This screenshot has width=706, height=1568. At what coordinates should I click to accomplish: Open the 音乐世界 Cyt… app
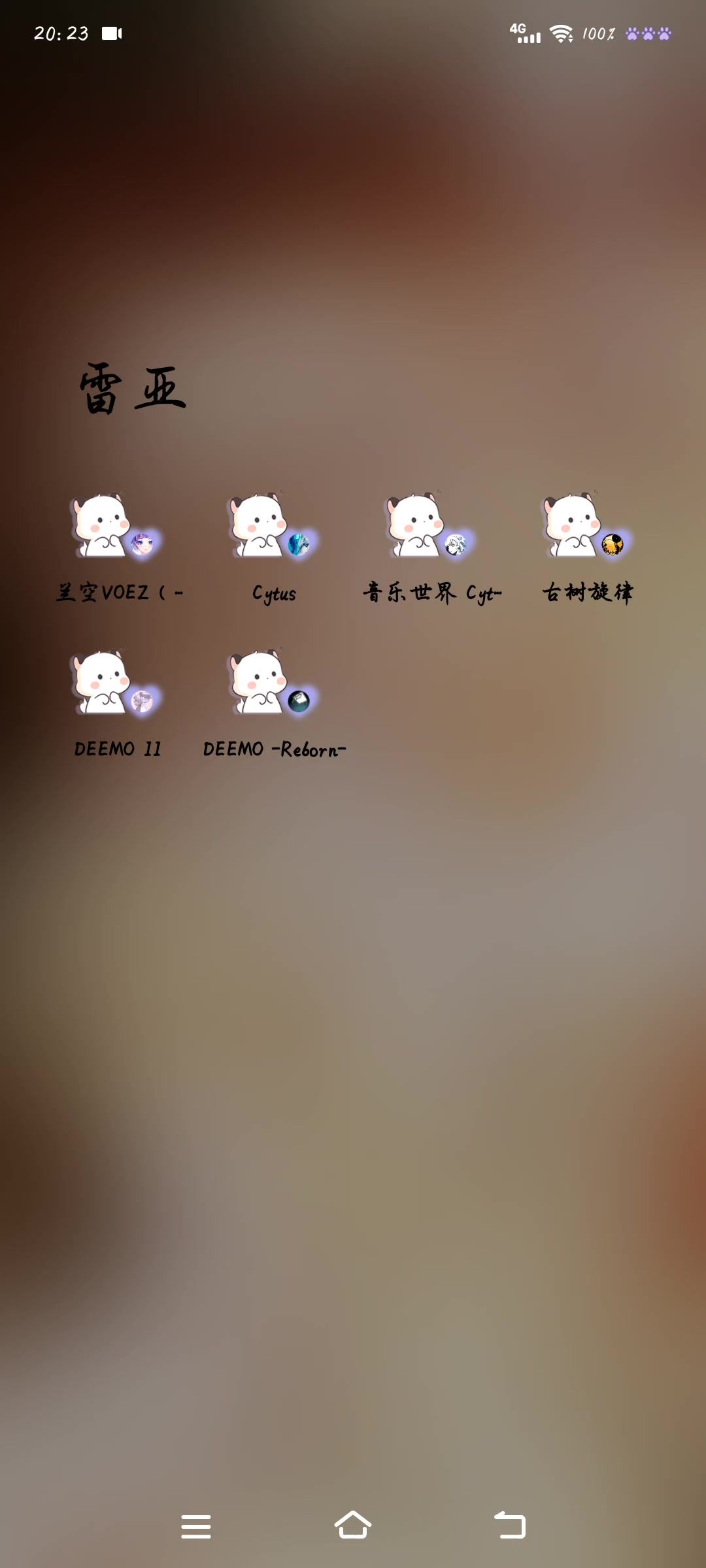pos(431,527)
